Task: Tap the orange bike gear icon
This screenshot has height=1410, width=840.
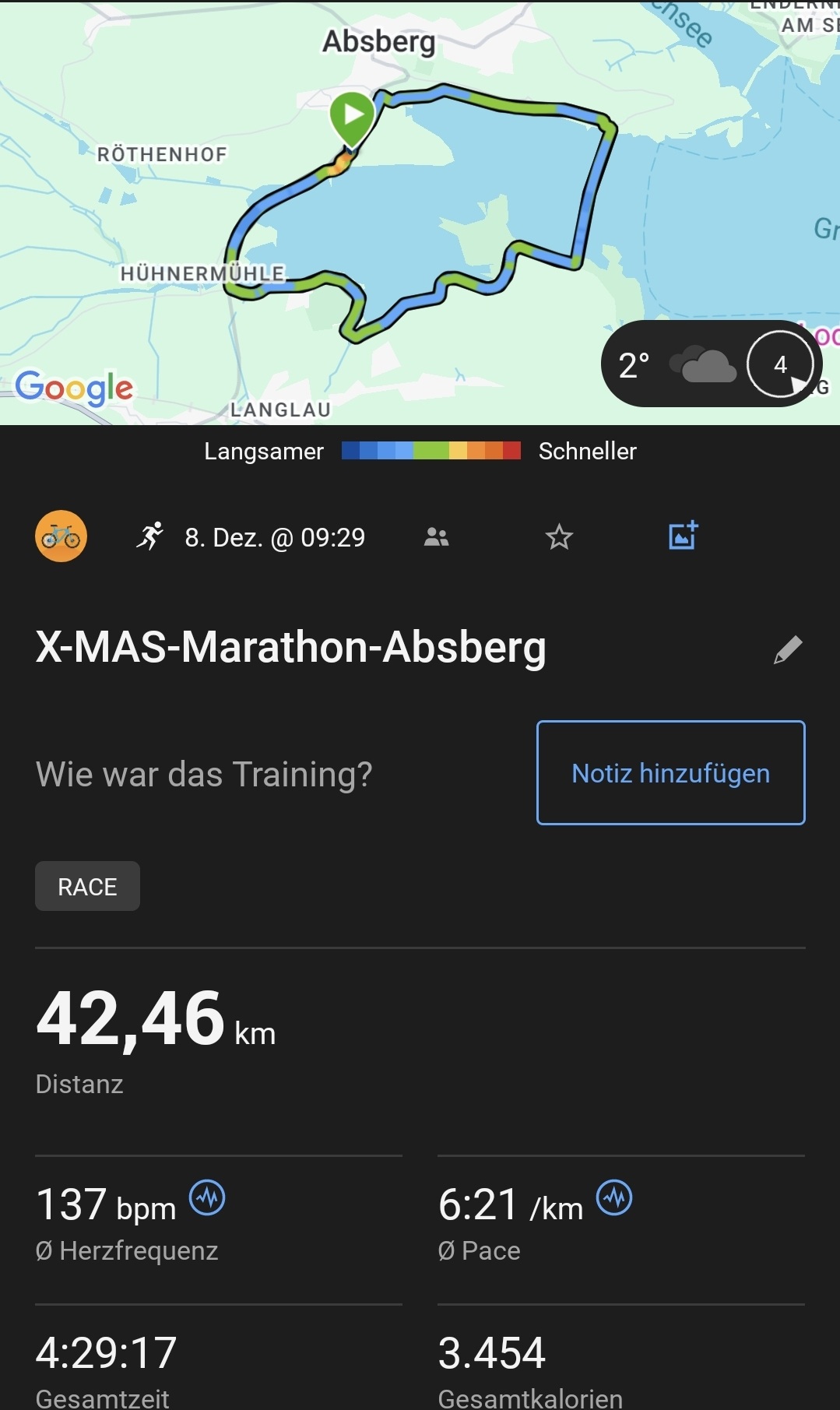Action: (x=61, y=536)
